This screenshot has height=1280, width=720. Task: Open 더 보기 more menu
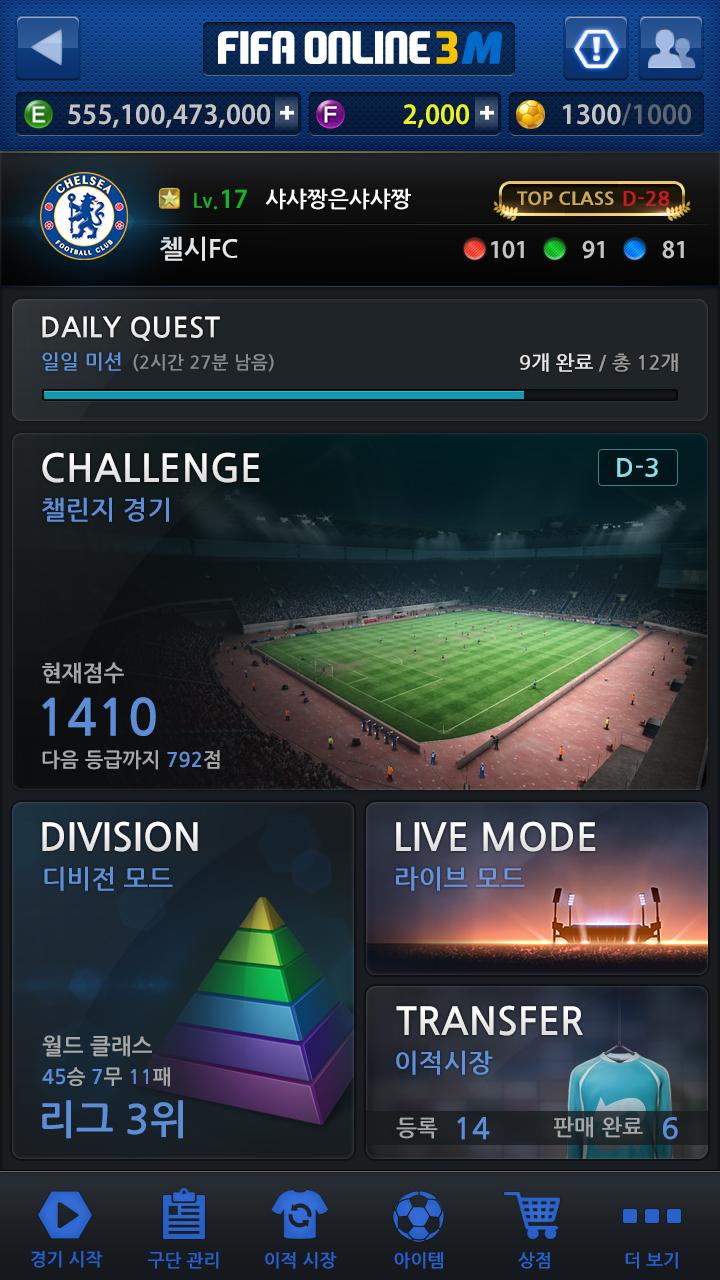[x=652, y=1229]
